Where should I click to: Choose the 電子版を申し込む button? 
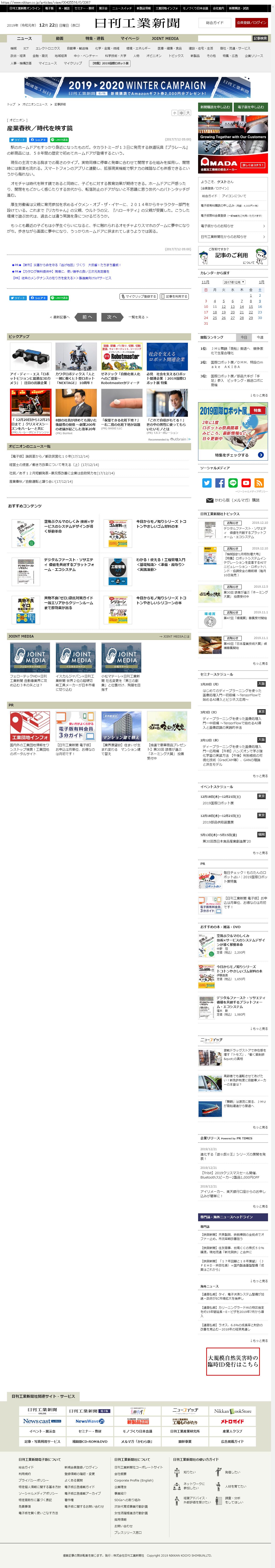point(251,107)
